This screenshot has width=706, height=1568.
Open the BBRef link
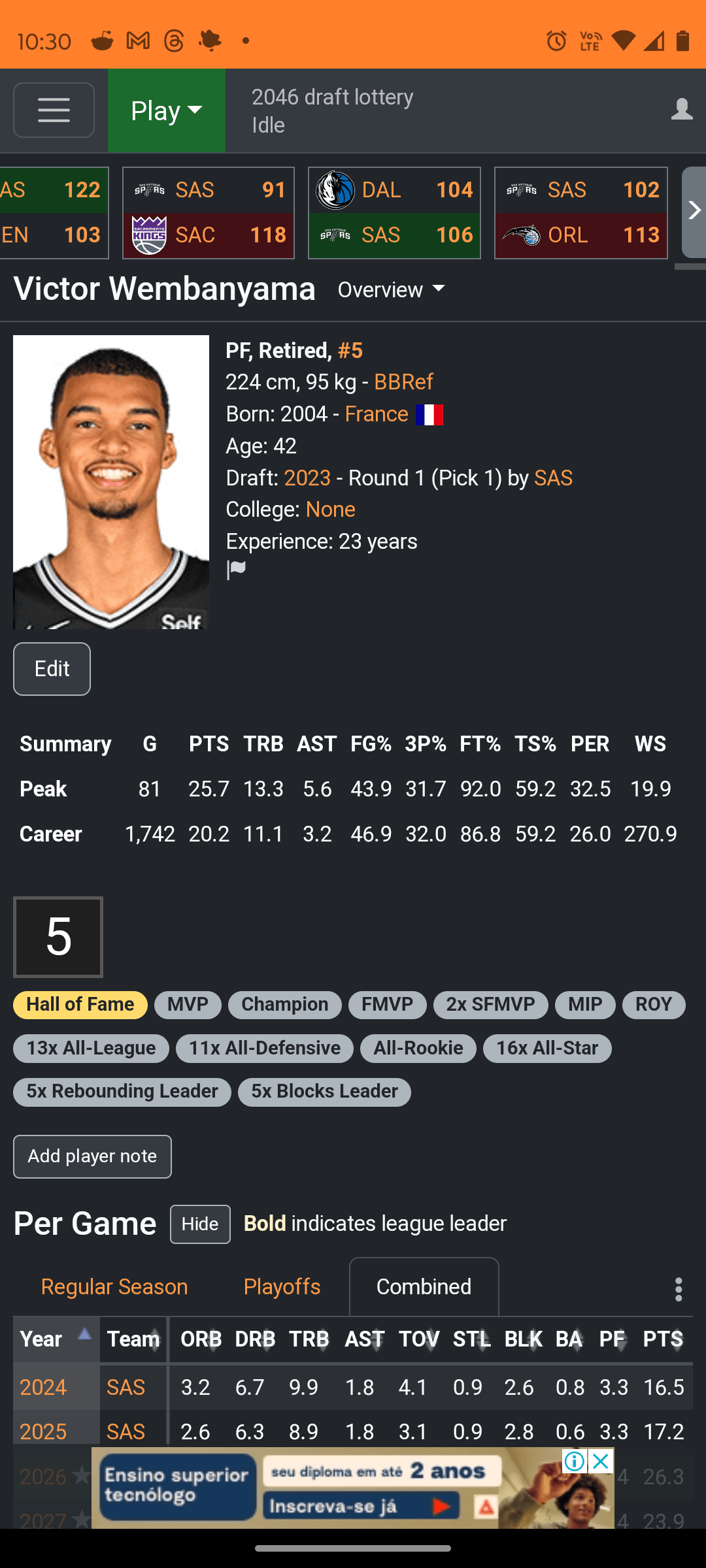pyautogui.click(x=403, y=382)
